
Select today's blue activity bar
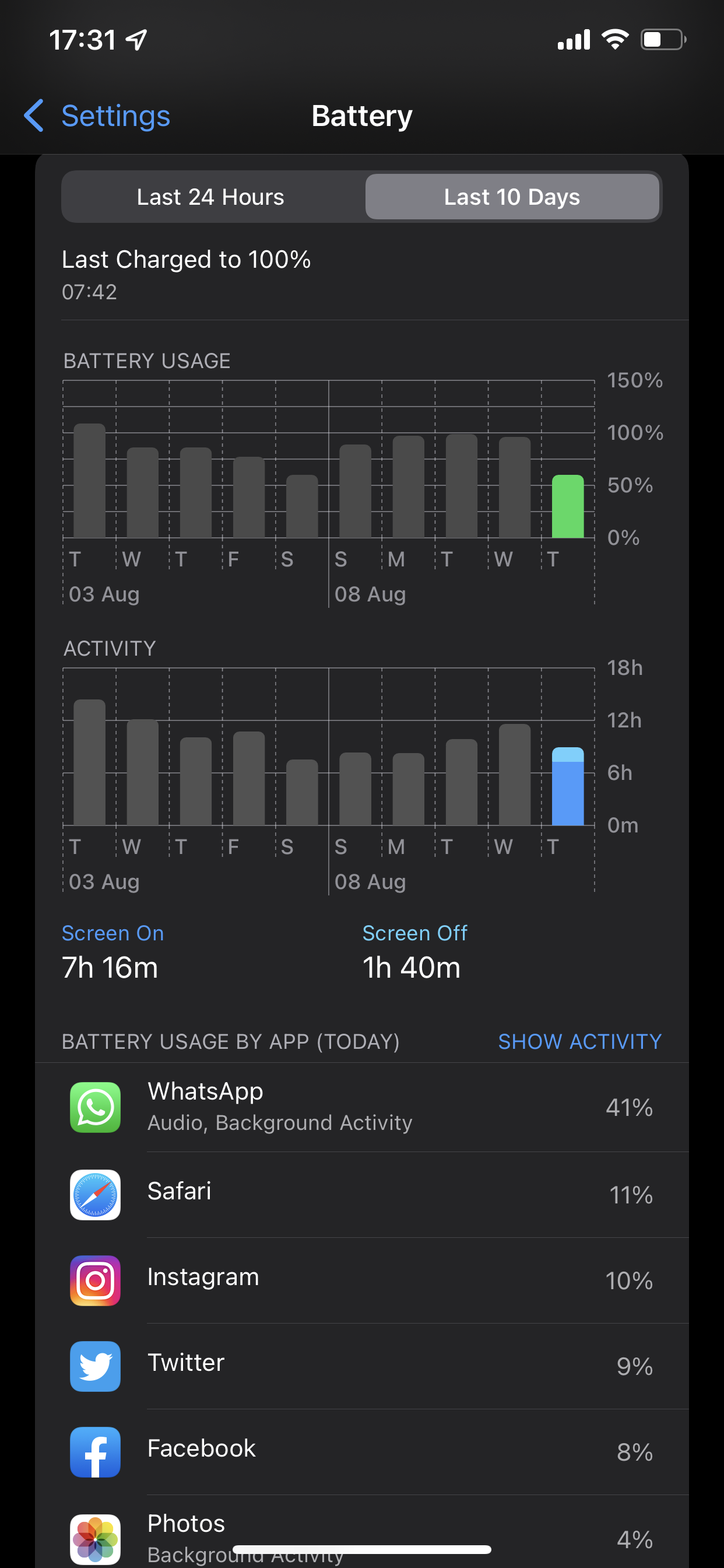coord(567,786)
